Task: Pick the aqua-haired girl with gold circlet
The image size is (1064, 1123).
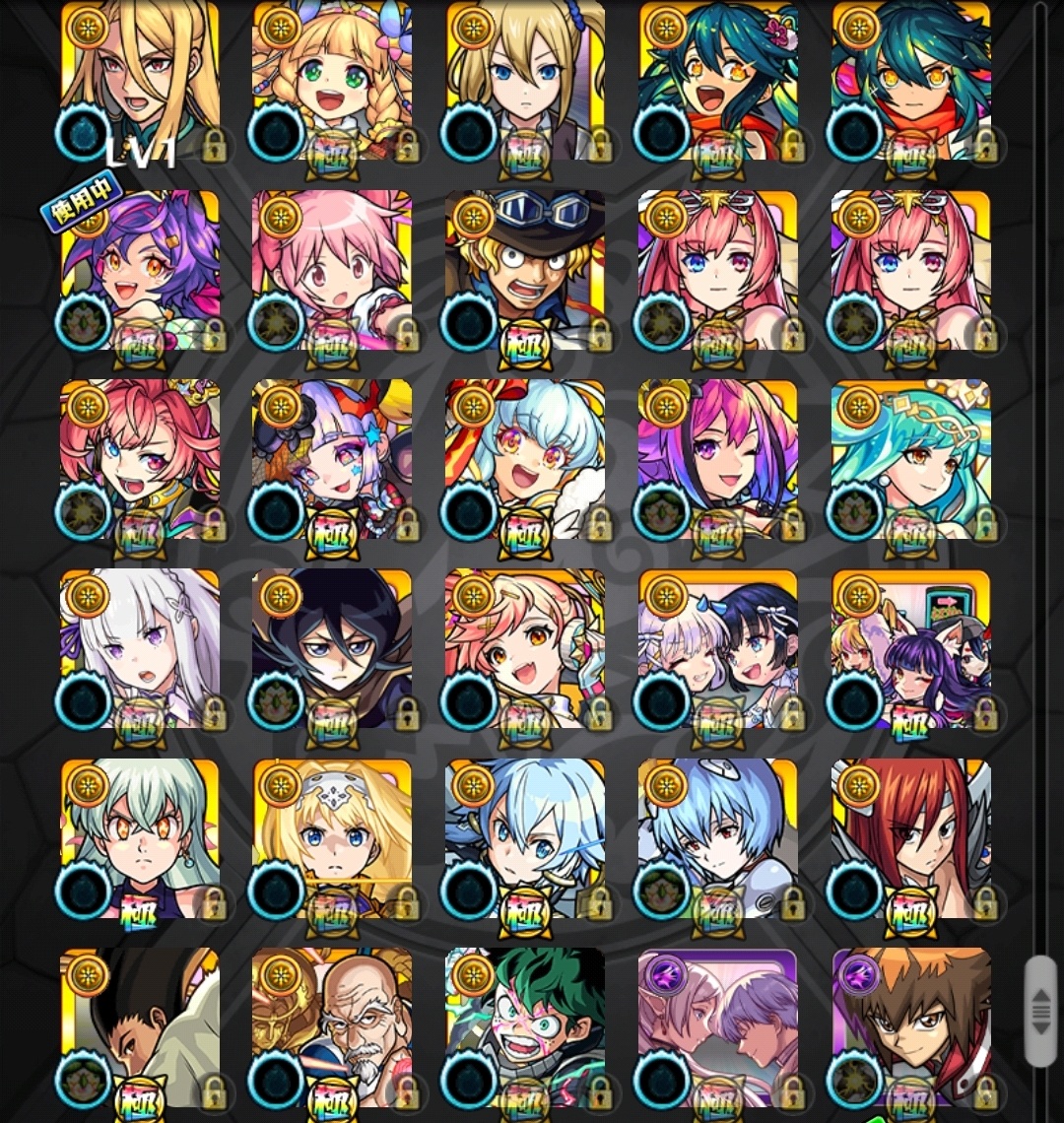Action: (910, 459)
